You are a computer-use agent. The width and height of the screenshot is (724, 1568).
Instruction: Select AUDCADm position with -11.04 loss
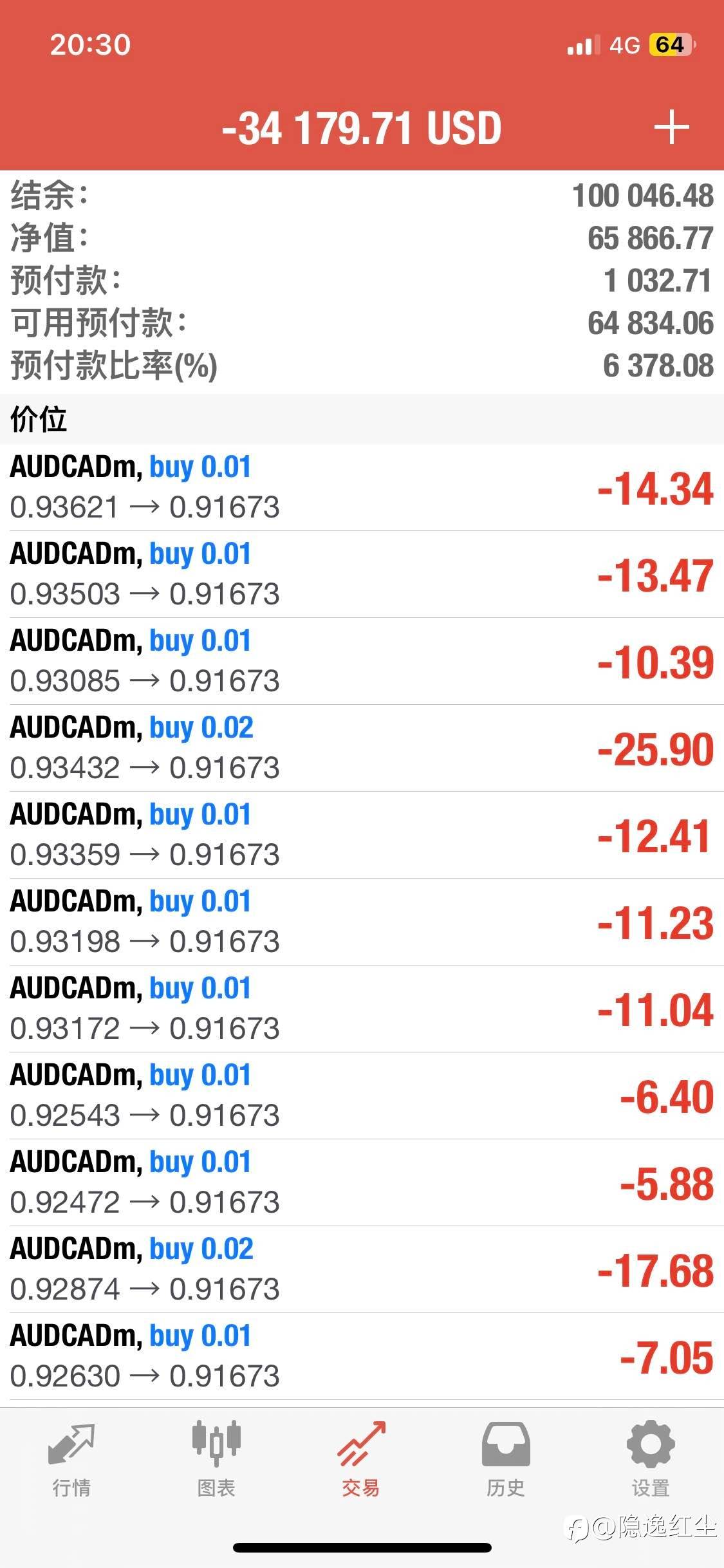tap(362, 1009)
